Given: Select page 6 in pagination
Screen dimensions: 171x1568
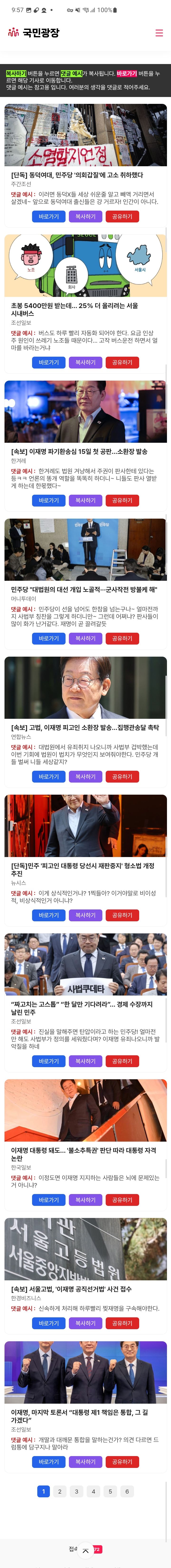Looking at the screenshot, I should pos(127,1491).
